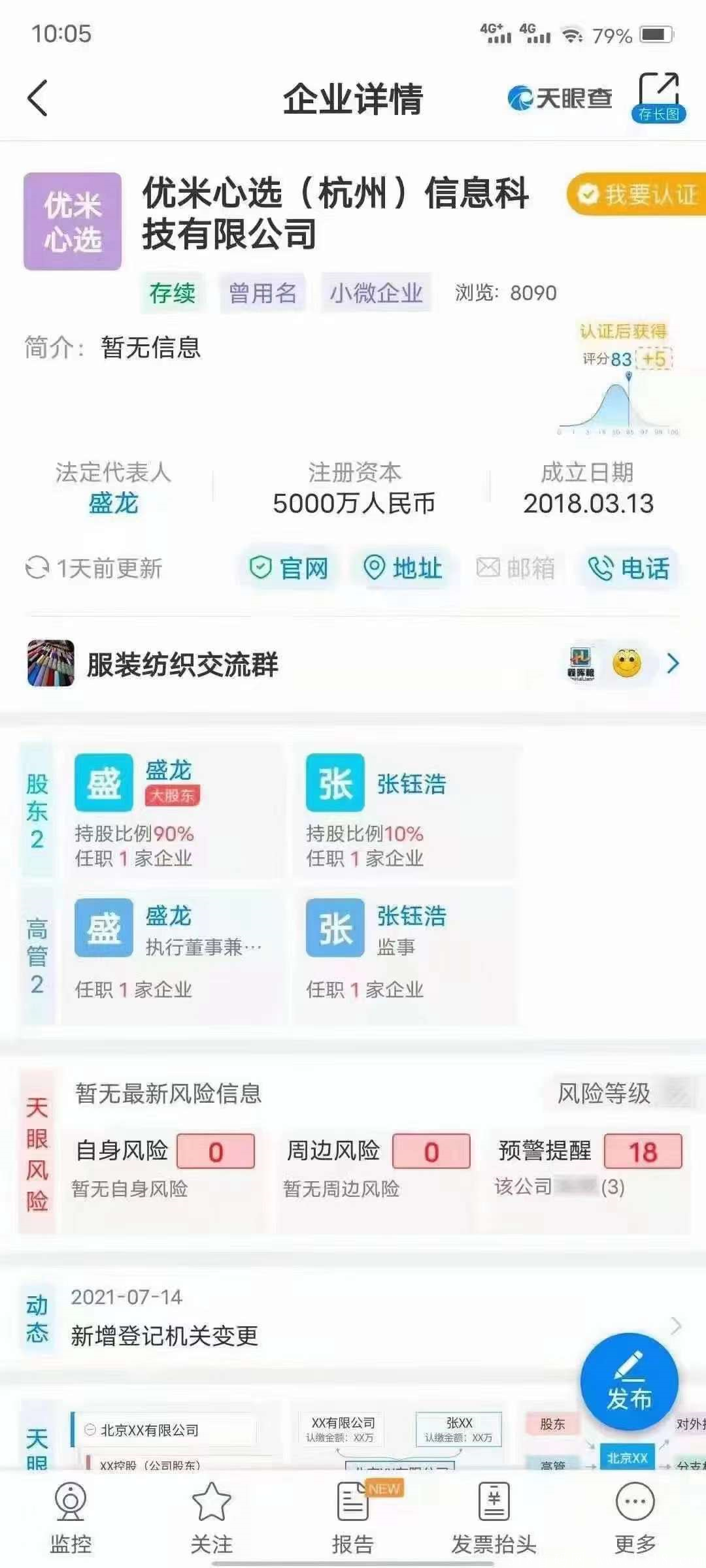Open shareholder 张钰浩 card
The width and height of the screenshot is (706, 1568).
pos(403,811)
